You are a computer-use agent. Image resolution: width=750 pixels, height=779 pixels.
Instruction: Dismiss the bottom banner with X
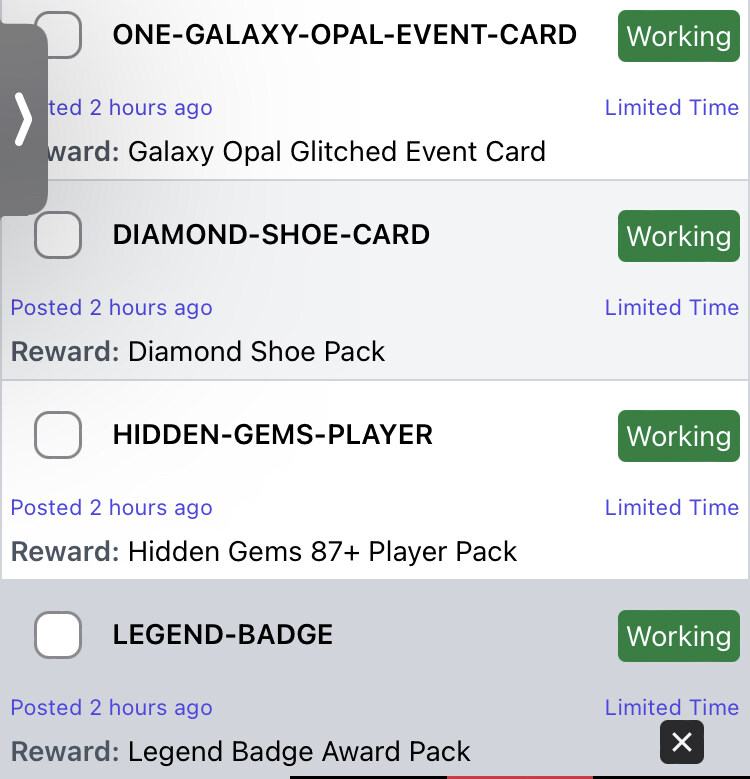[682, 742]
